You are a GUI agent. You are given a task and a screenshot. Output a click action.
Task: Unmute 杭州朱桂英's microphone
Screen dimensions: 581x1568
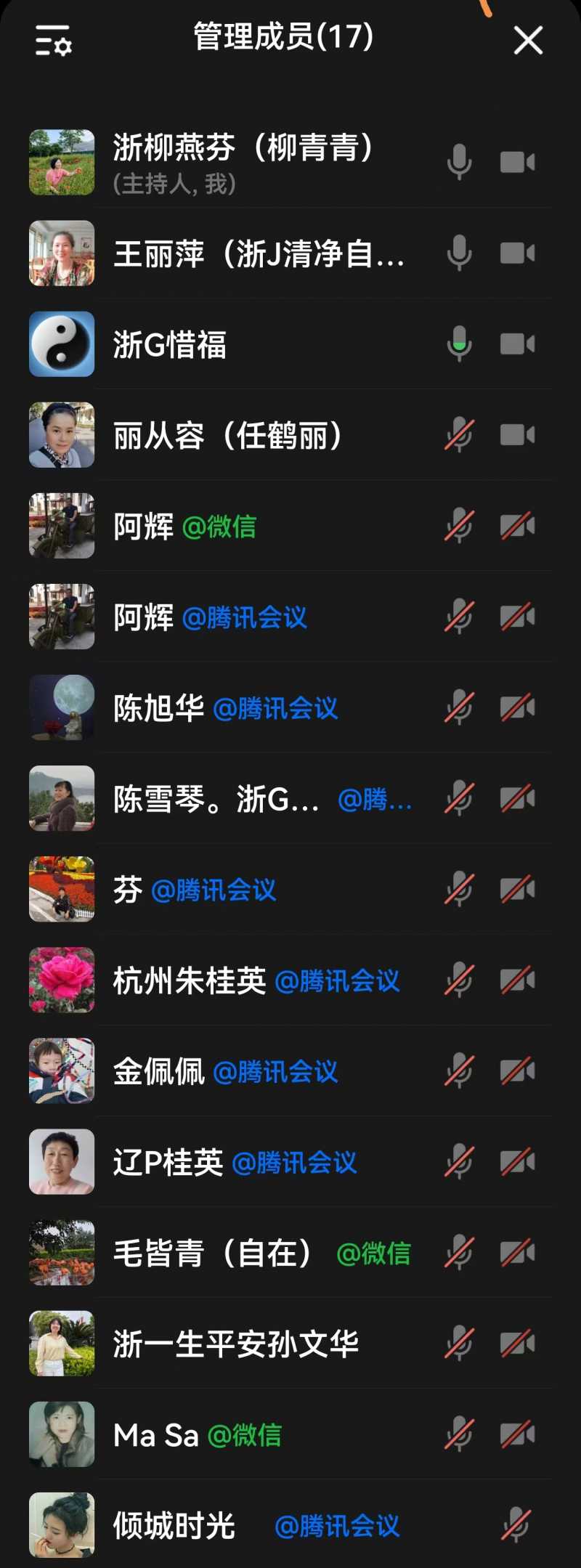tap(459, 980)
